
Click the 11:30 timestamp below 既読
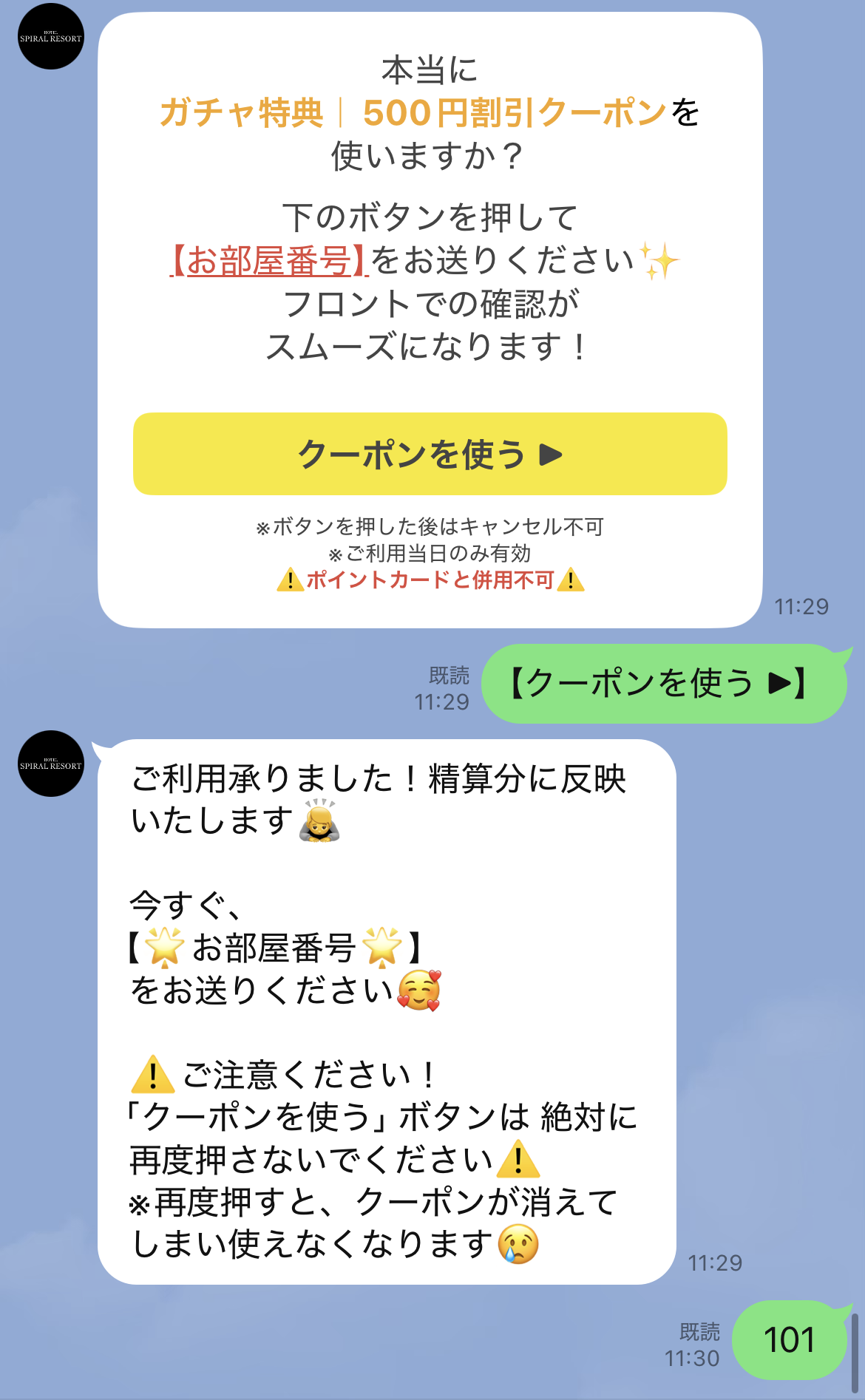click(x=693, y=1359)
